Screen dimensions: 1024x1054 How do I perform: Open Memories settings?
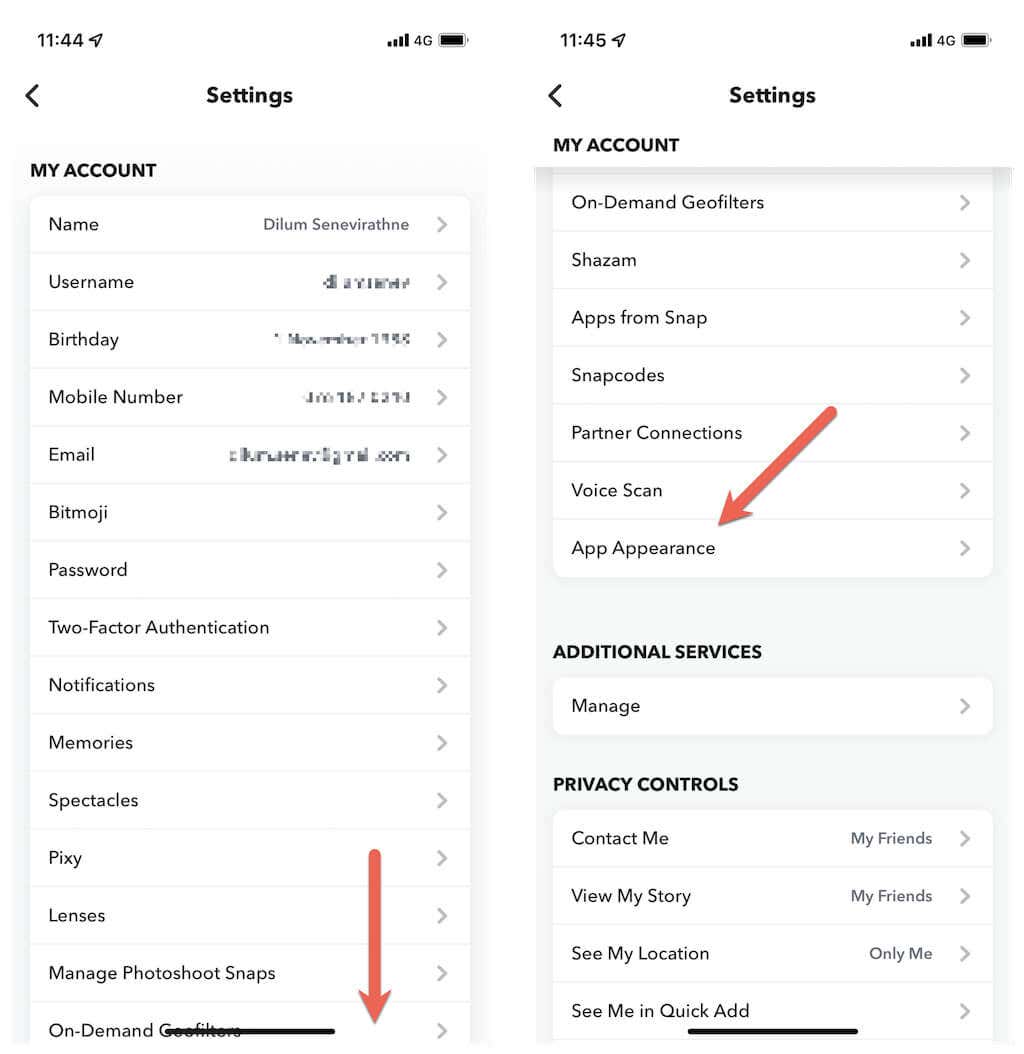pos(249,742)
